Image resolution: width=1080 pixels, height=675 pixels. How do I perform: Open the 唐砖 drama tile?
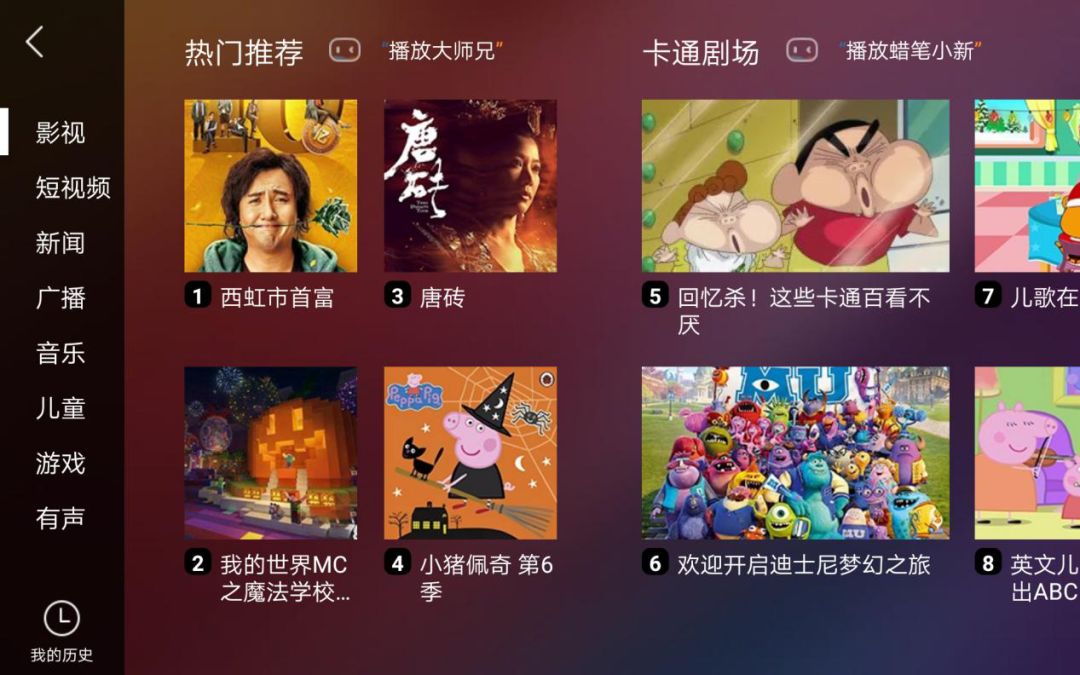tap(470, 186)
